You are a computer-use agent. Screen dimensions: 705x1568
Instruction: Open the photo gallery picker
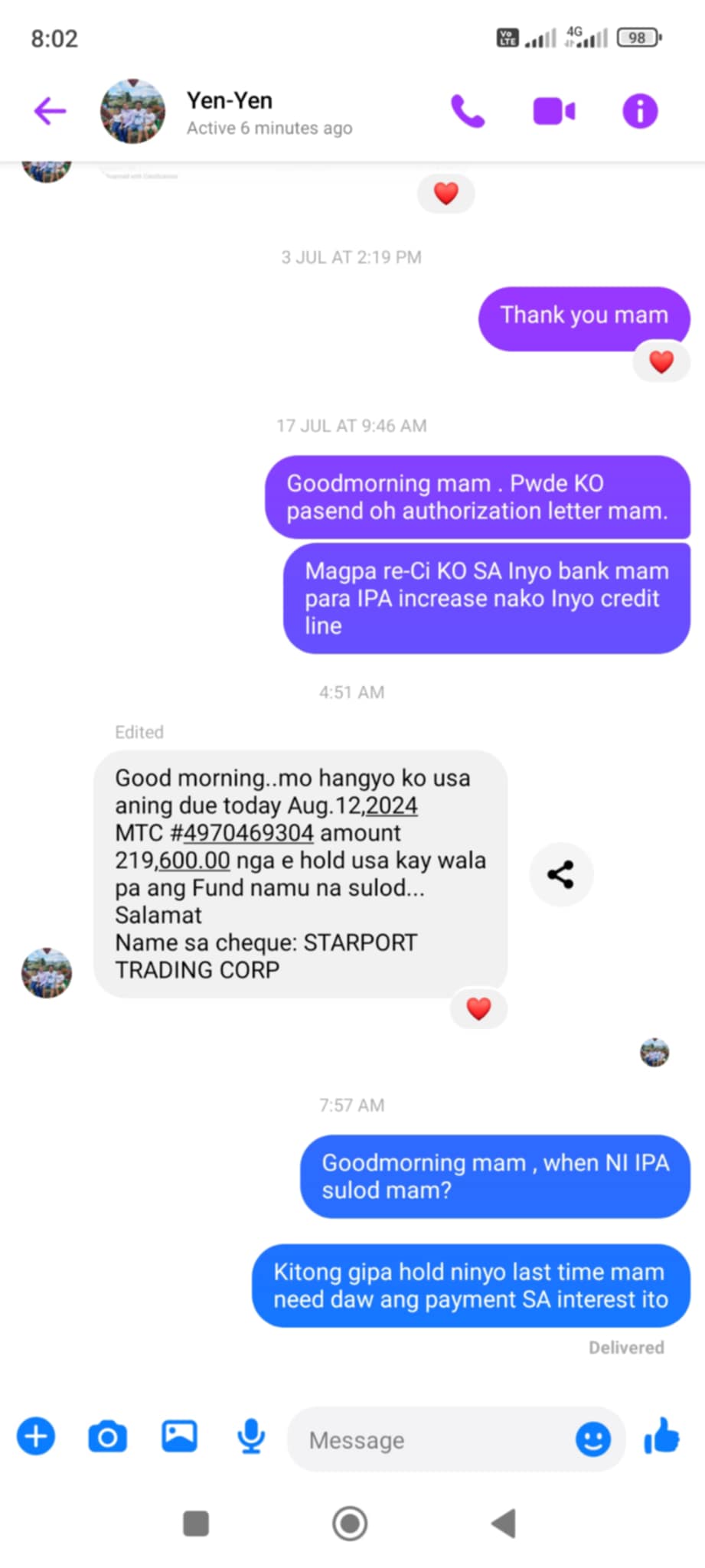(x=179, y=1436)
